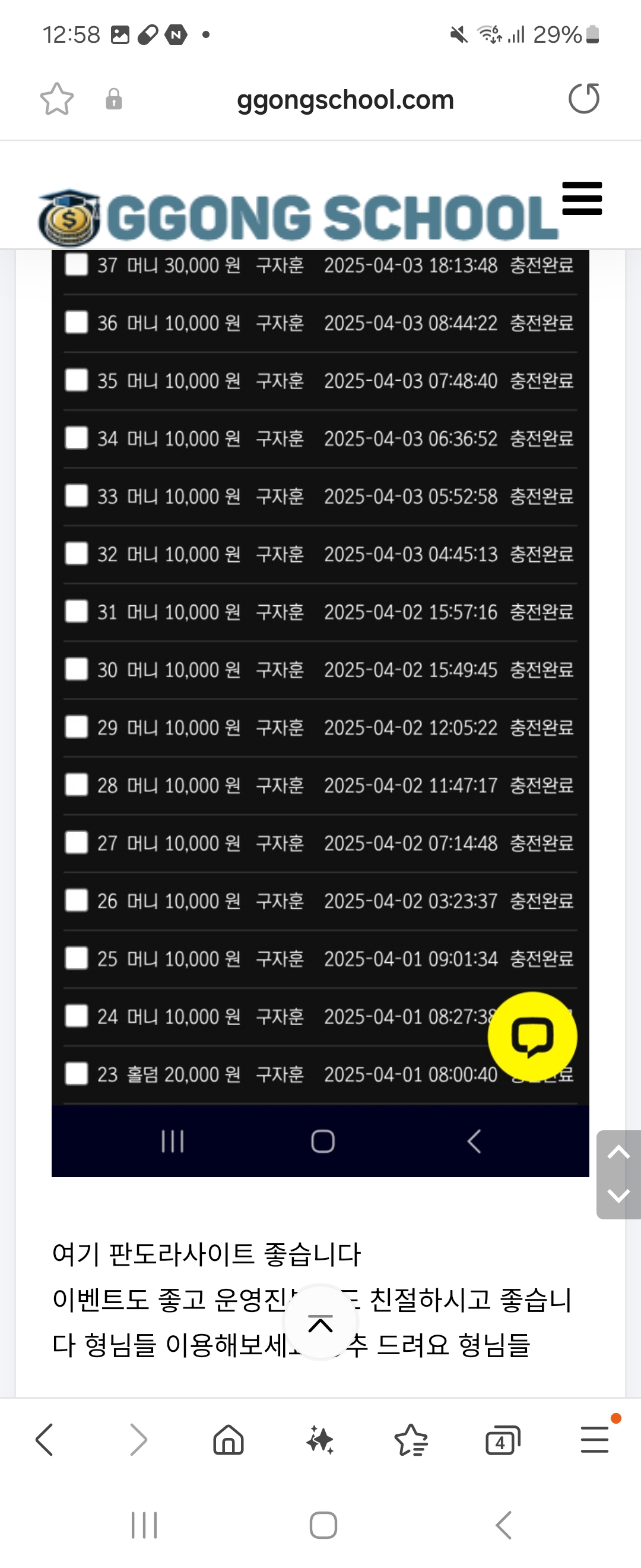Go back to the previous page
The height and width of the screenshot is (1568, 641).
coord(45,1440)
